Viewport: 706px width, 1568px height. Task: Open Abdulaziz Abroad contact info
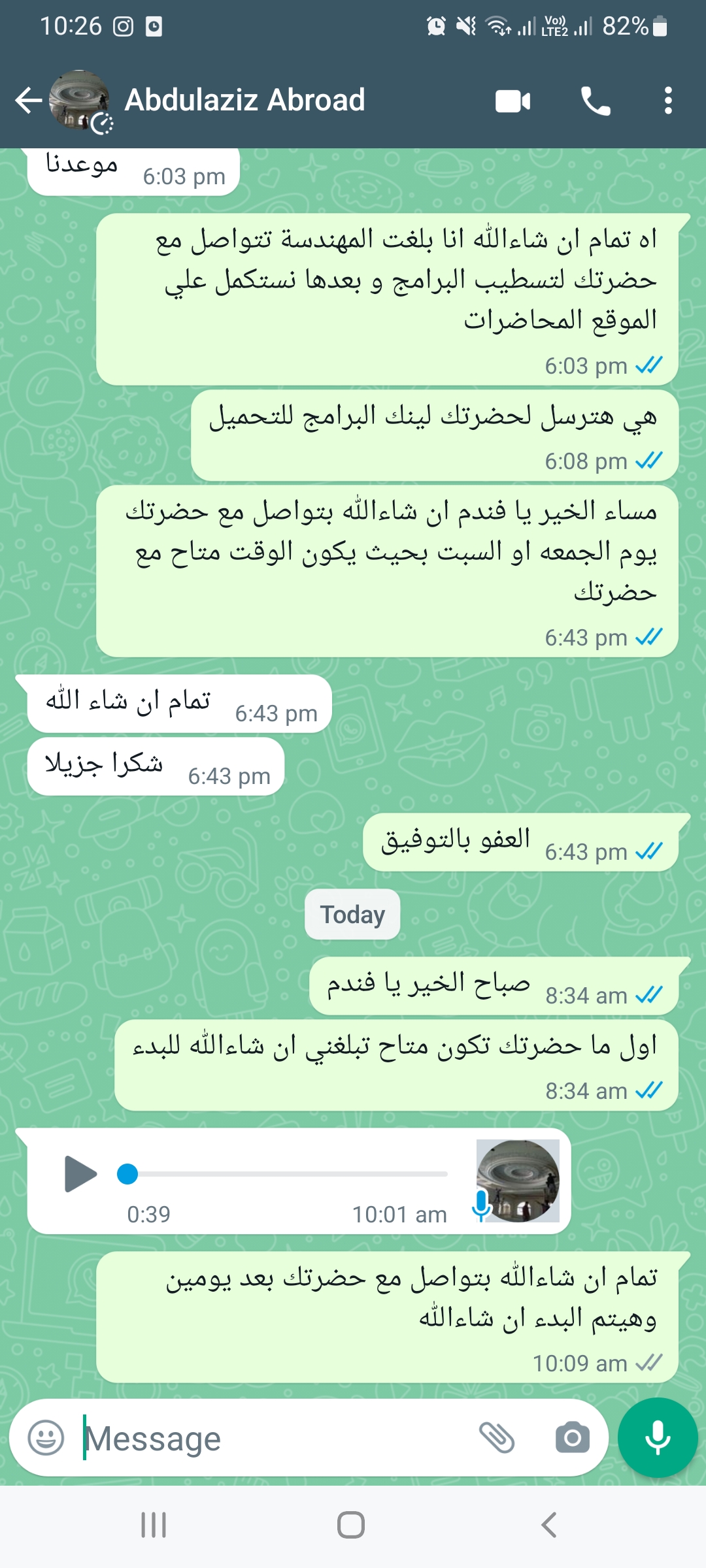[x=244, y=101]
